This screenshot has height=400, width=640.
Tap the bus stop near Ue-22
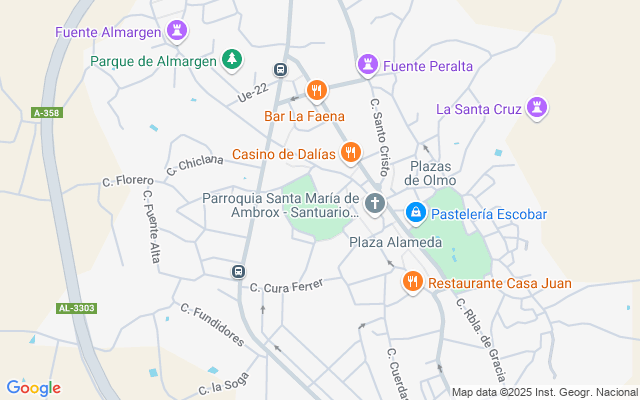coord(280,69)
